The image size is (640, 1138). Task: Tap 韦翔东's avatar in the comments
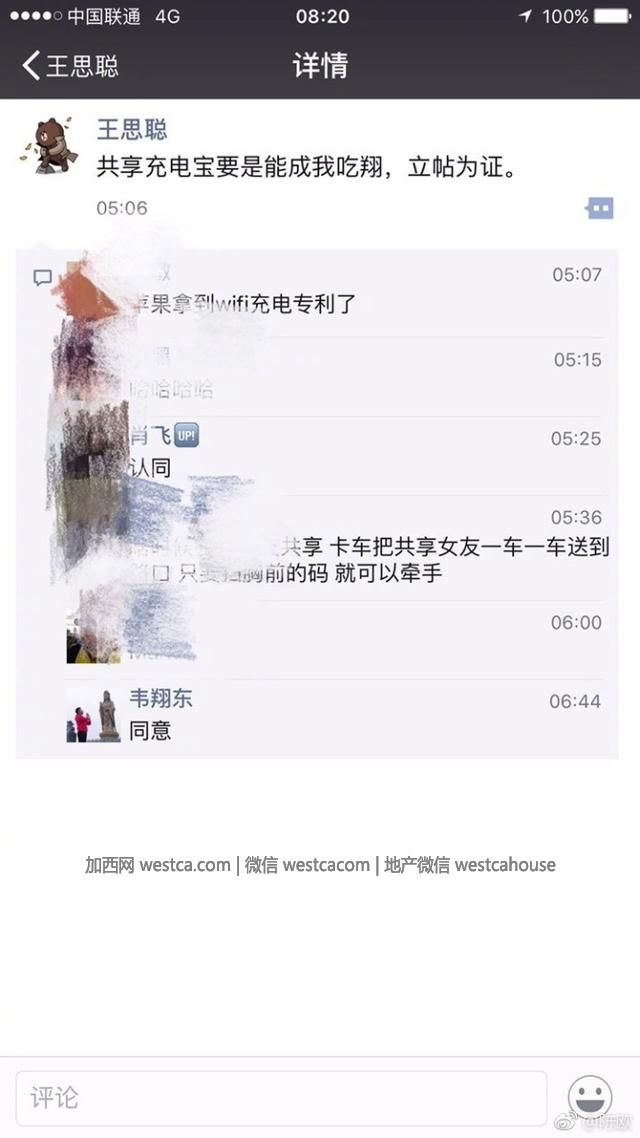coord(94,715)
